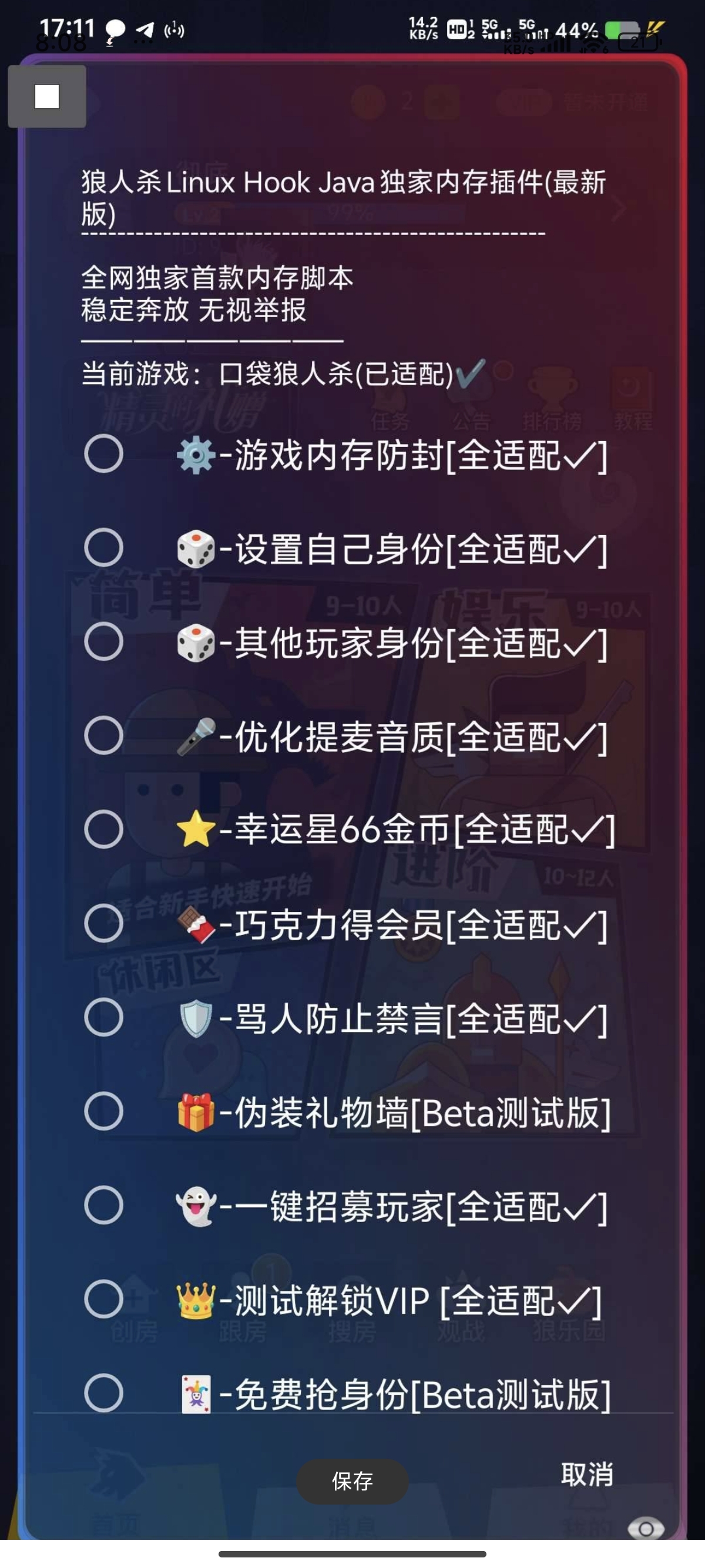
Task: Tap the 保存 button
Action: 352,1481
